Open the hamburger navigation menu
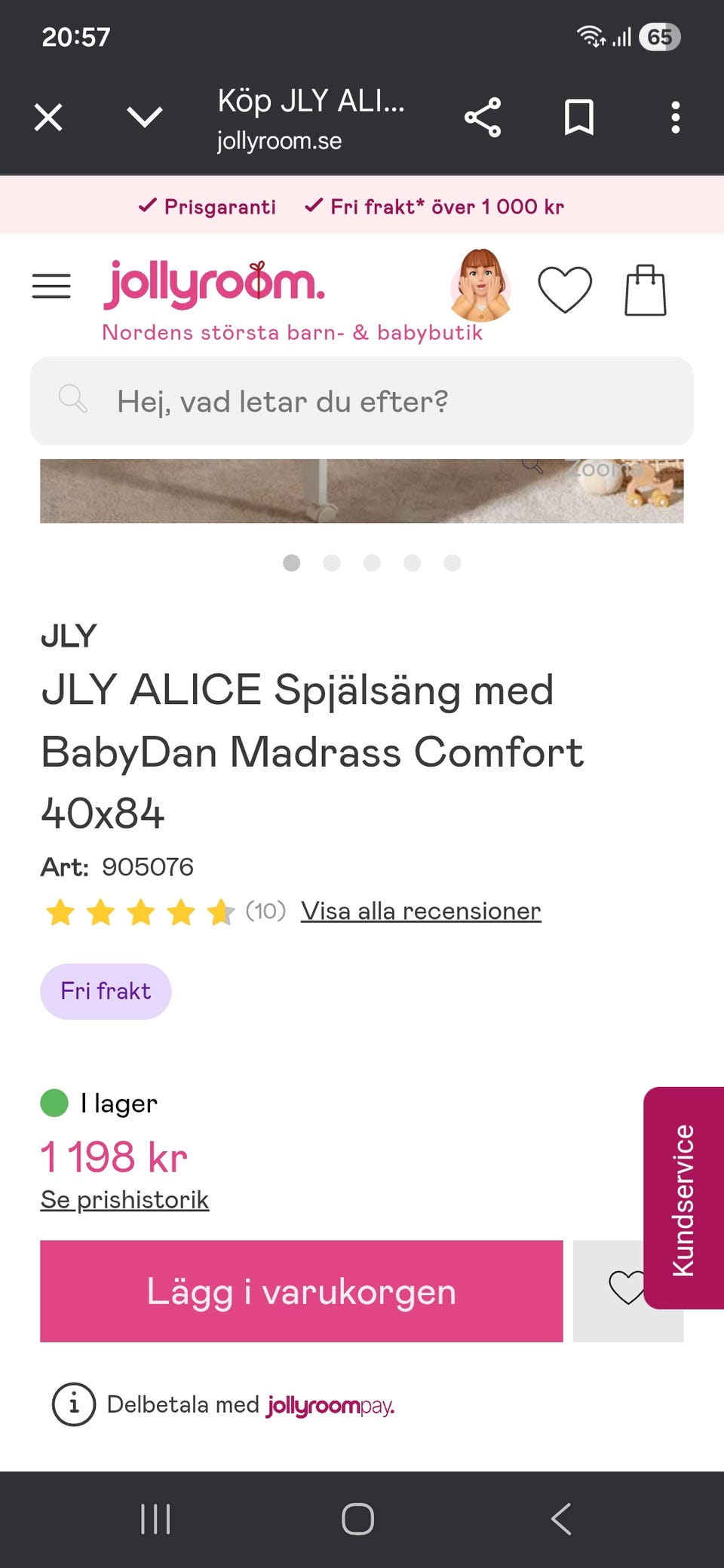The height and width of the screenshot is (1568, 724). [x=51, y=286]
